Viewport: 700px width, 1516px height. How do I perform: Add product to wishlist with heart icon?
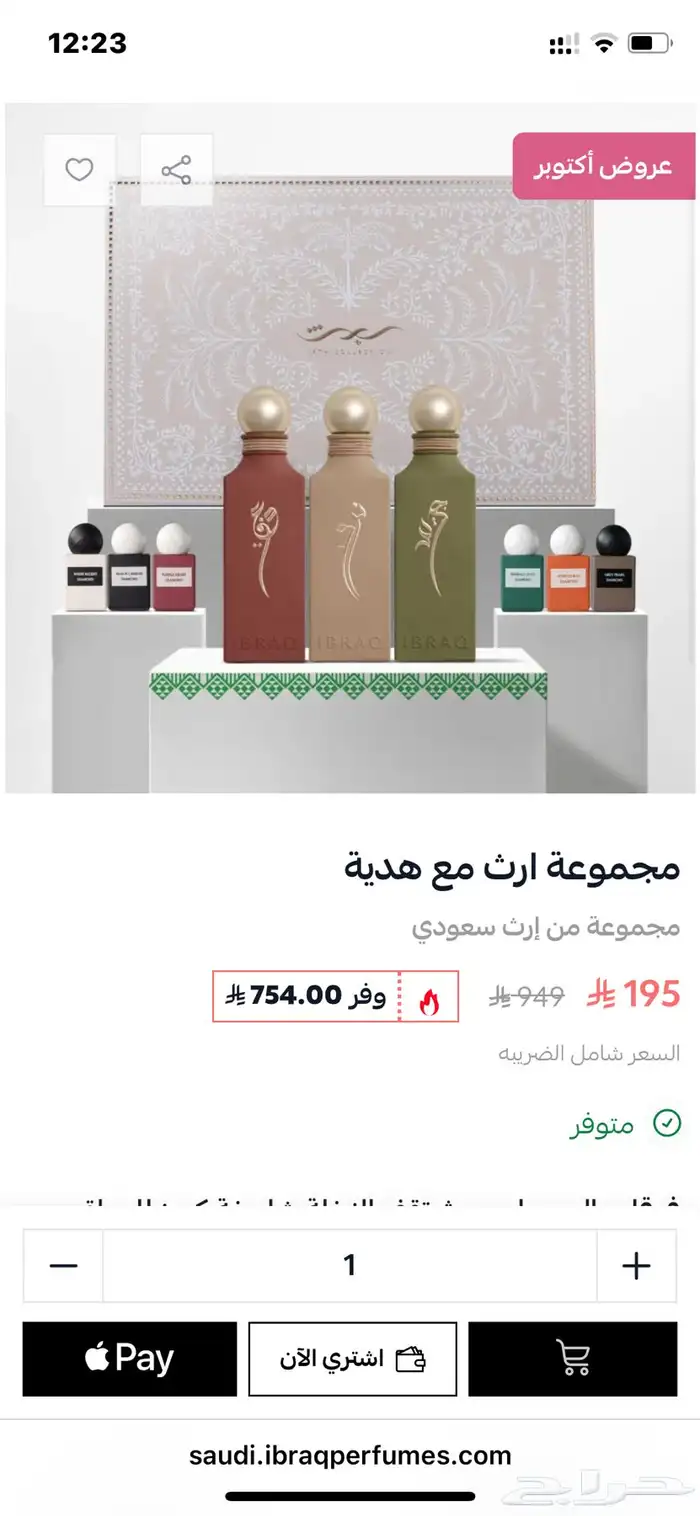(x=79, y=170)
